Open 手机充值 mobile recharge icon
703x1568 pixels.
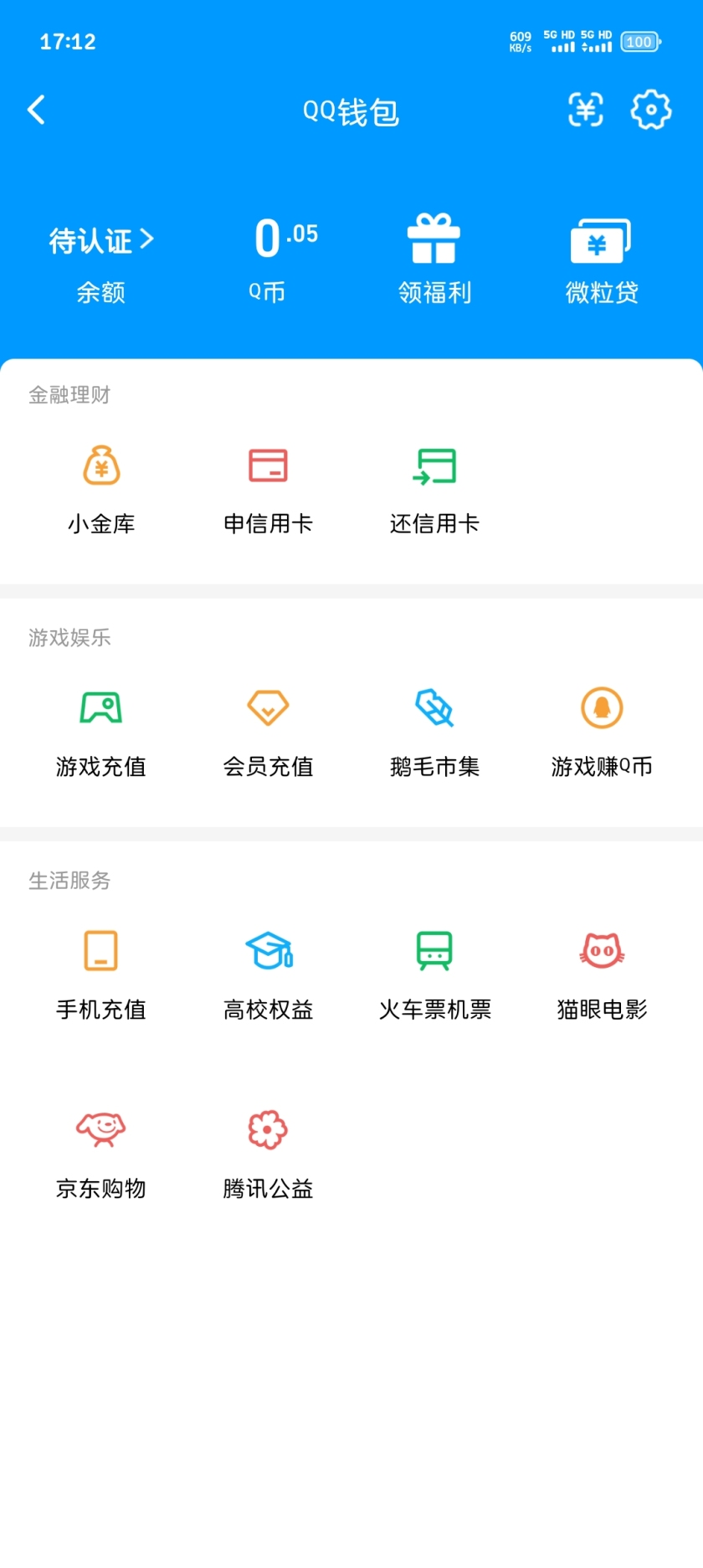point(100,971)
